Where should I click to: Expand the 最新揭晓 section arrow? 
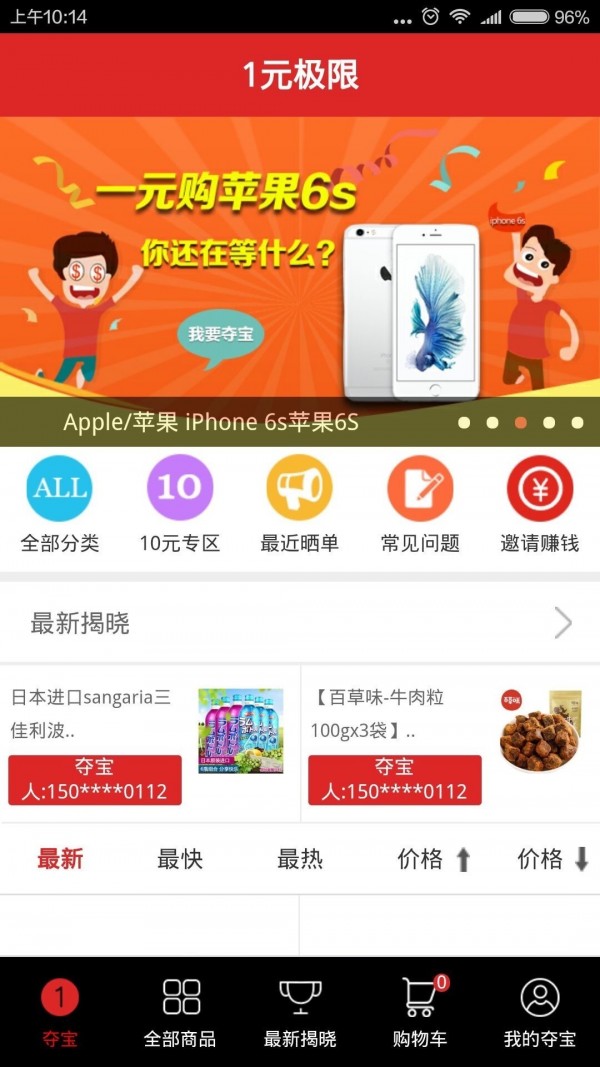click(x=563, y=623)
